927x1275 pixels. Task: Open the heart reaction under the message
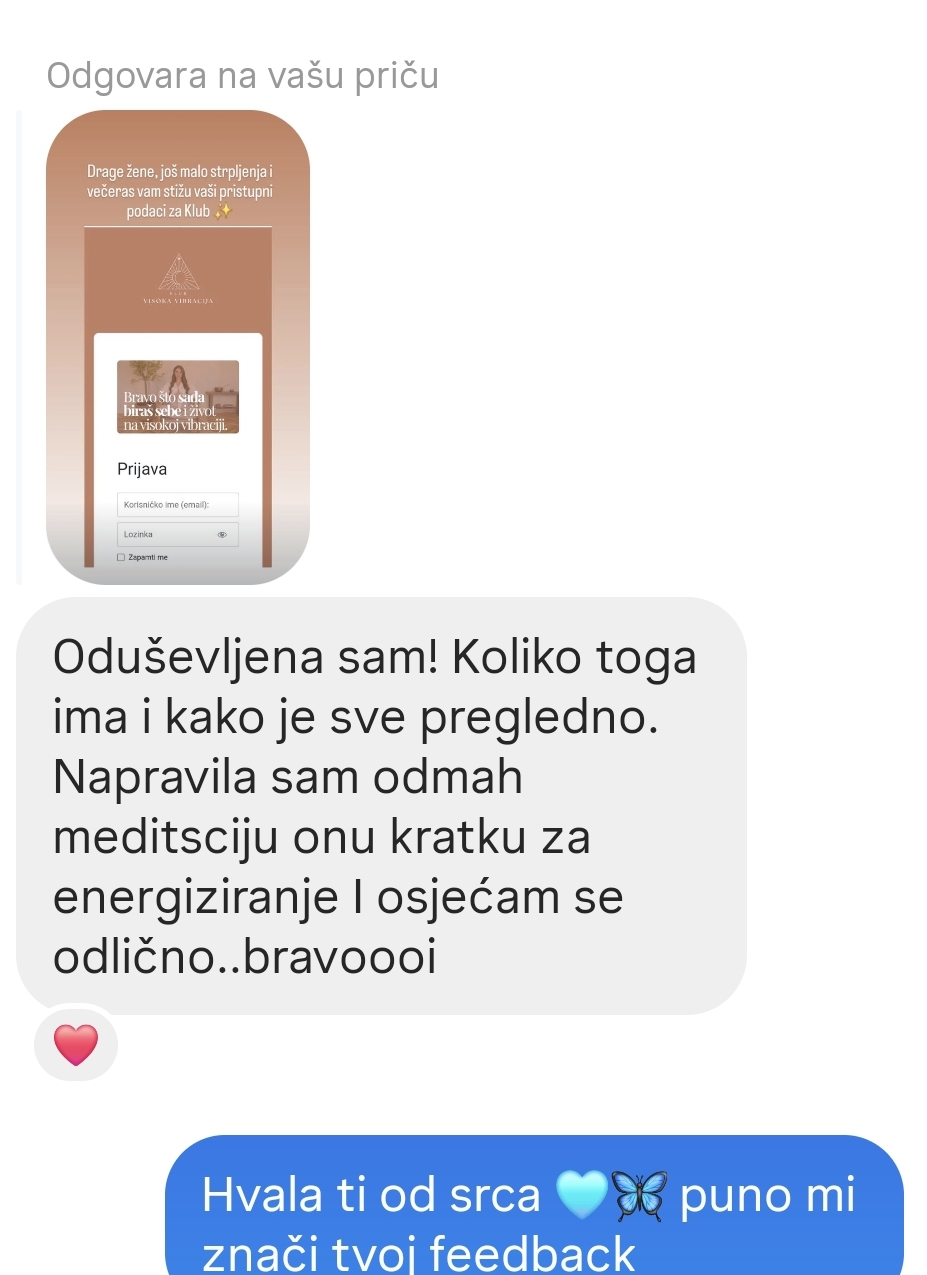click(76, 1045)
